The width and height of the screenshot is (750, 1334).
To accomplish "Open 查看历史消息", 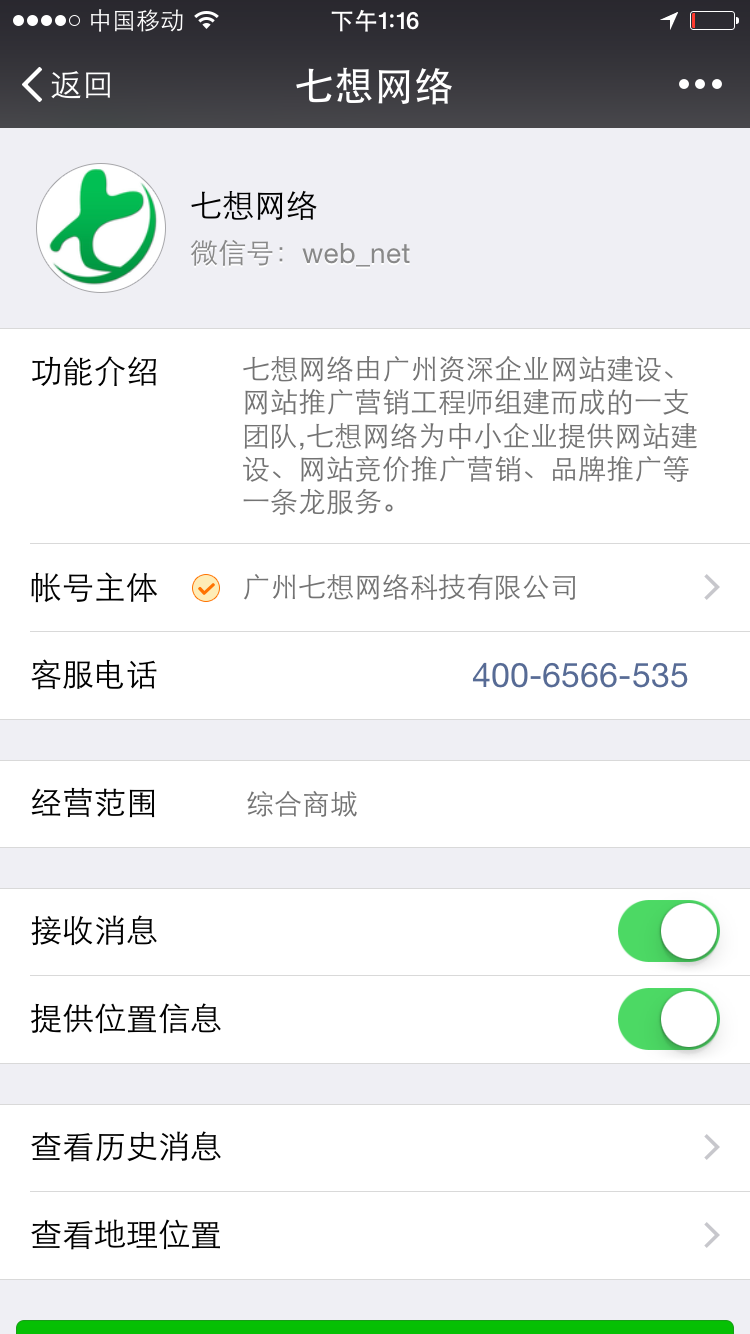I will pos(375,1147).
